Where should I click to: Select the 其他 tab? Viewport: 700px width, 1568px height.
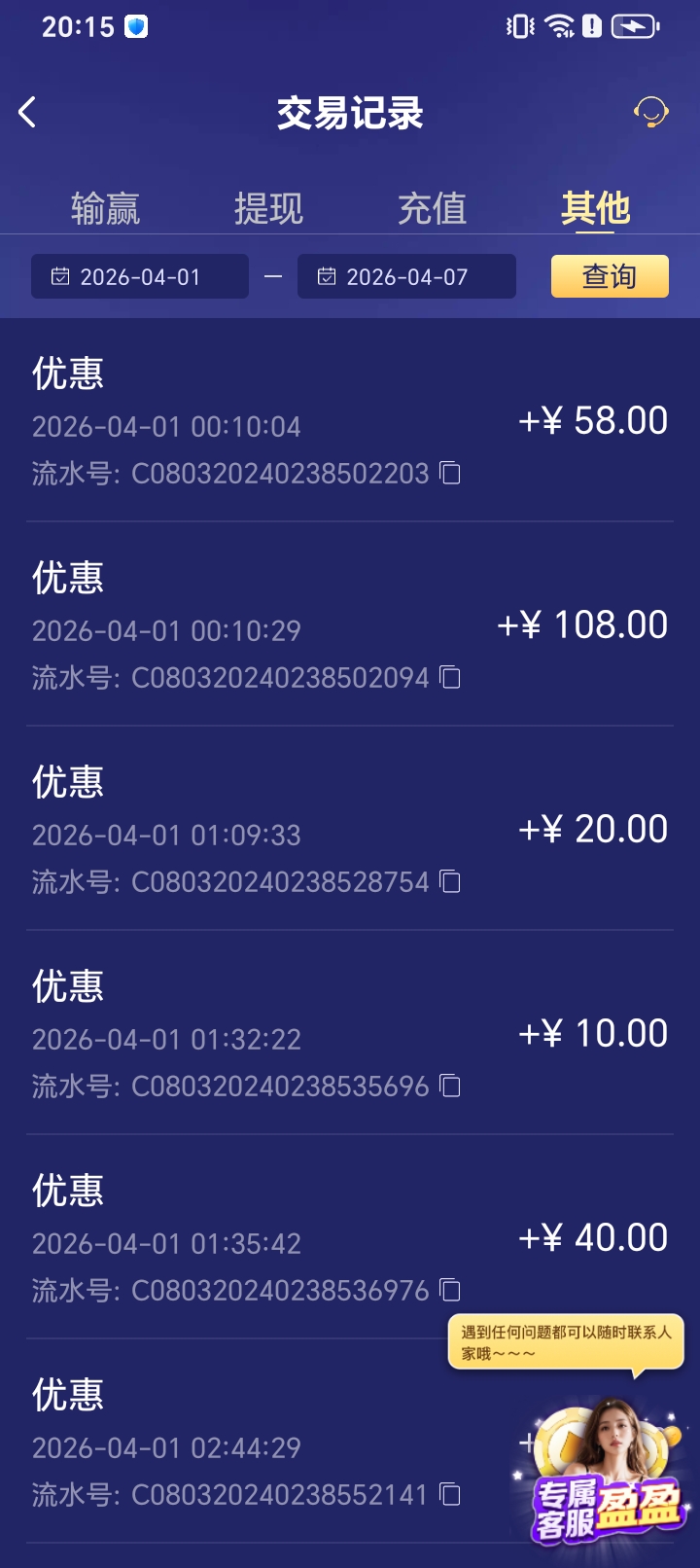tap(594, 208)
